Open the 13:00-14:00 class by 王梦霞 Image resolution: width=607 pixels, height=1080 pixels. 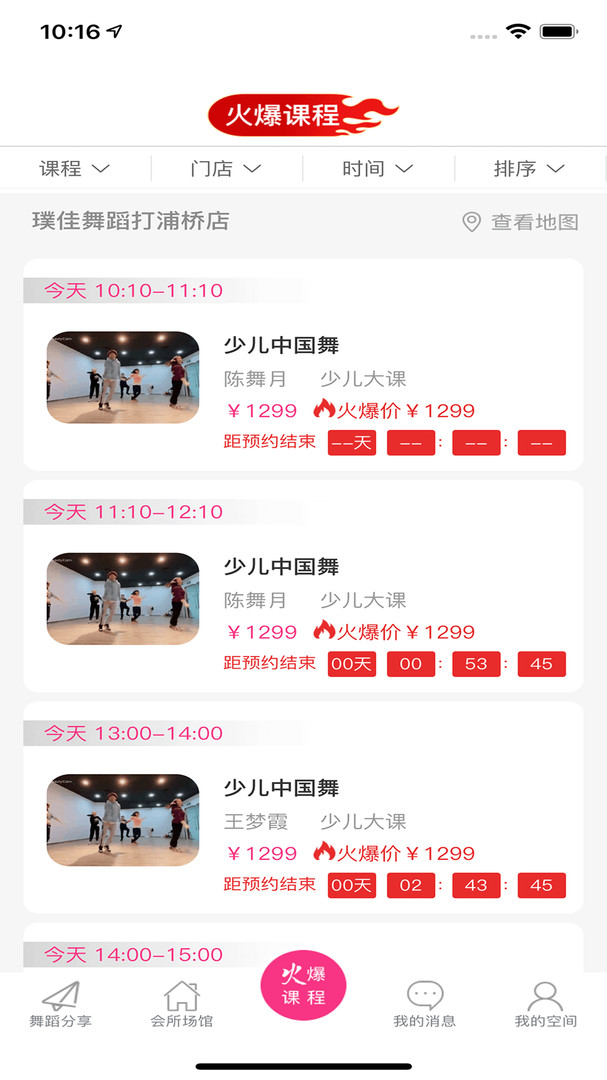303,807
